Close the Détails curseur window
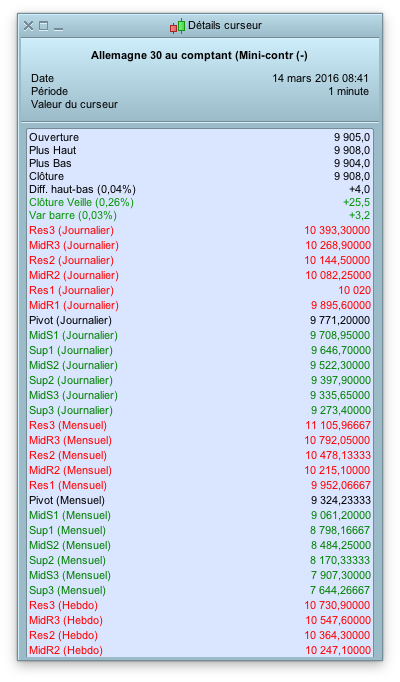 click(x=28, y=26)
